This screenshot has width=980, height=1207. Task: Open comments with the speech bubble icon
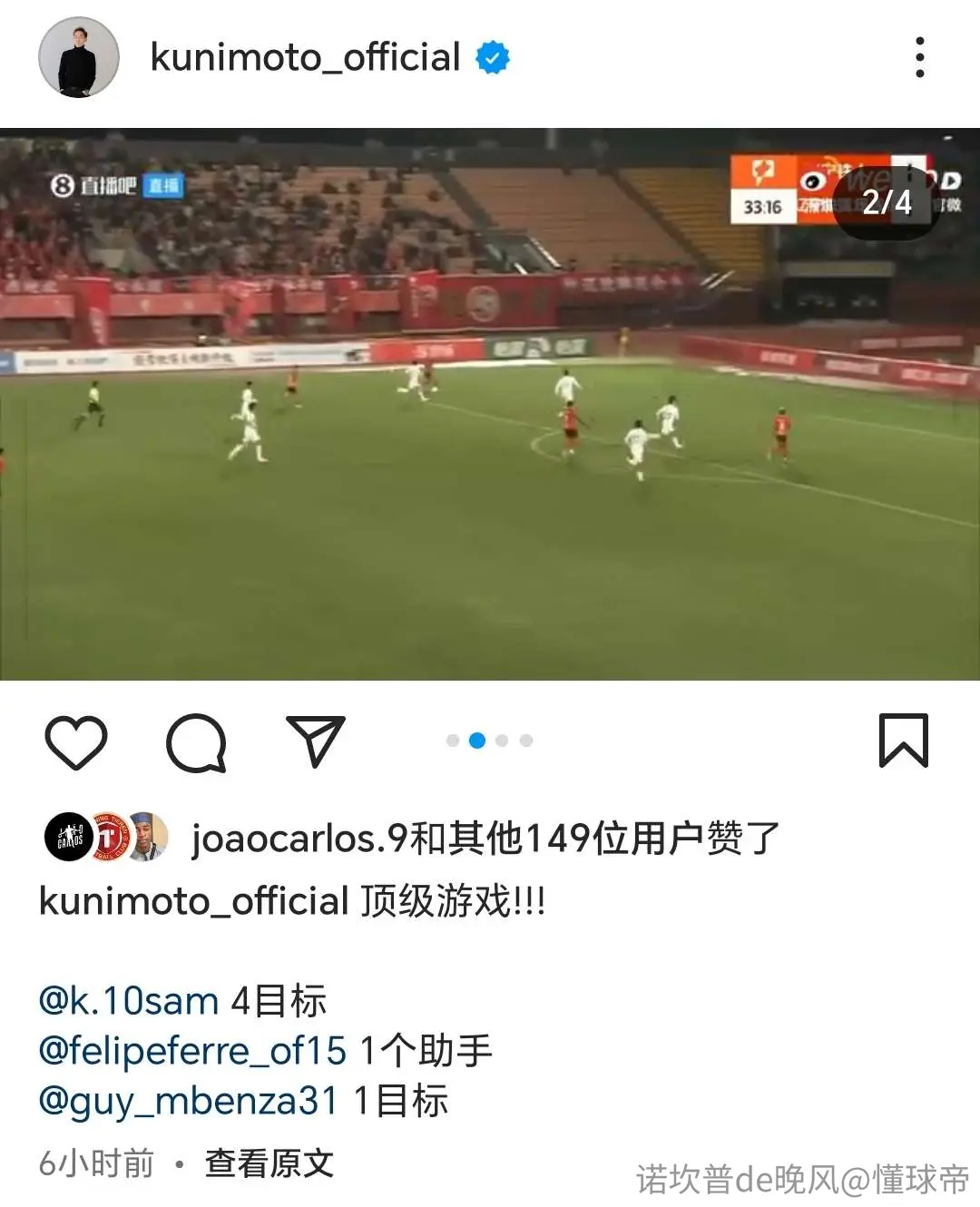(x=196, y=742)
